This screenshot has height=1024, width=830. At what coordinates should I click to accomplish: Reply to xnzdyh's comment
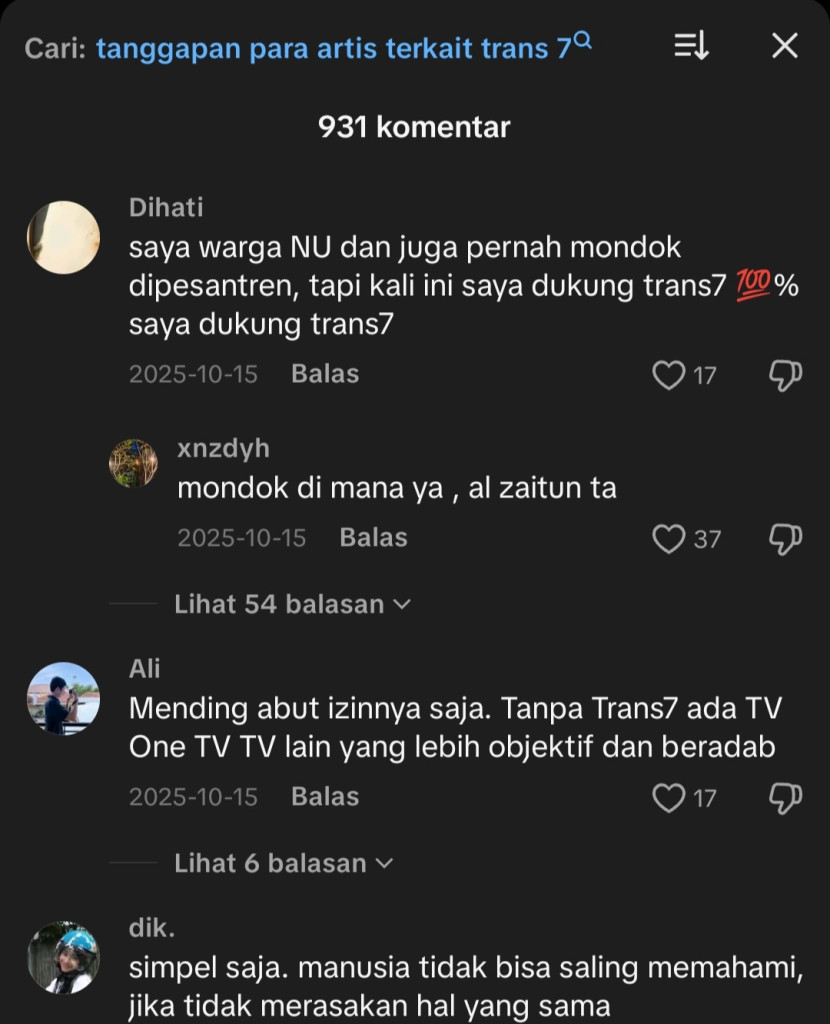373,538
